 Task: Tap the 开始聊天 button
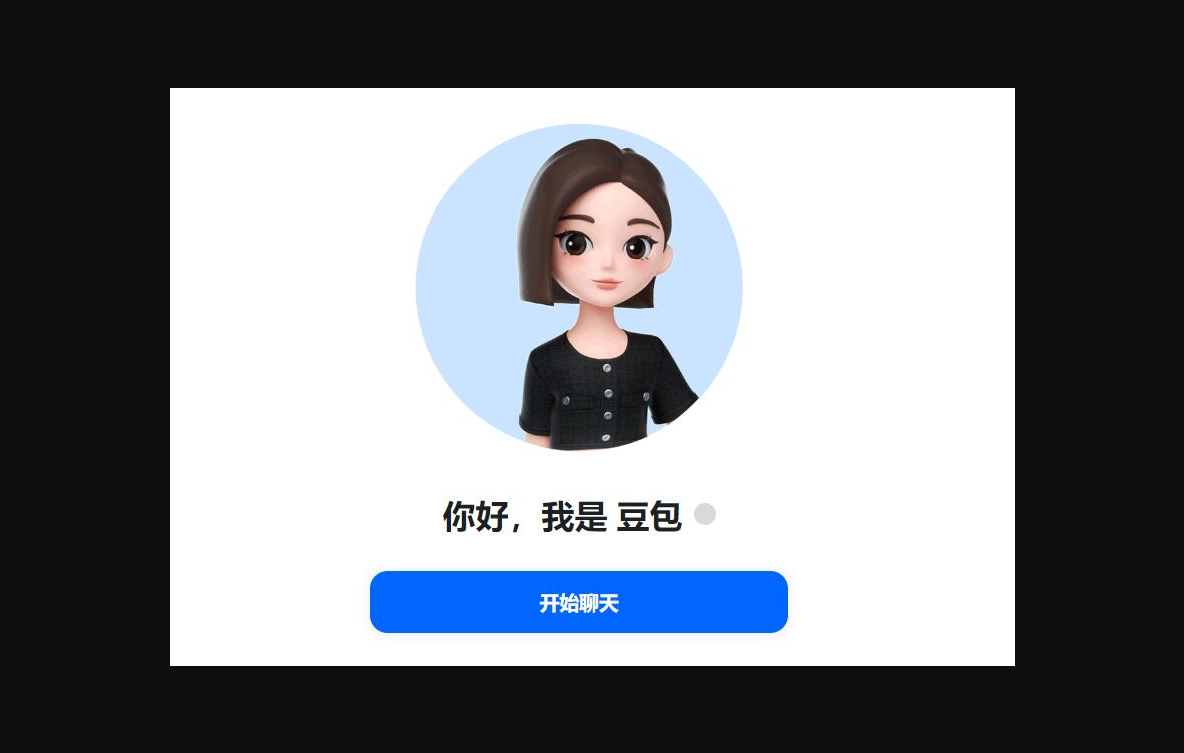(x=578, y=602)
